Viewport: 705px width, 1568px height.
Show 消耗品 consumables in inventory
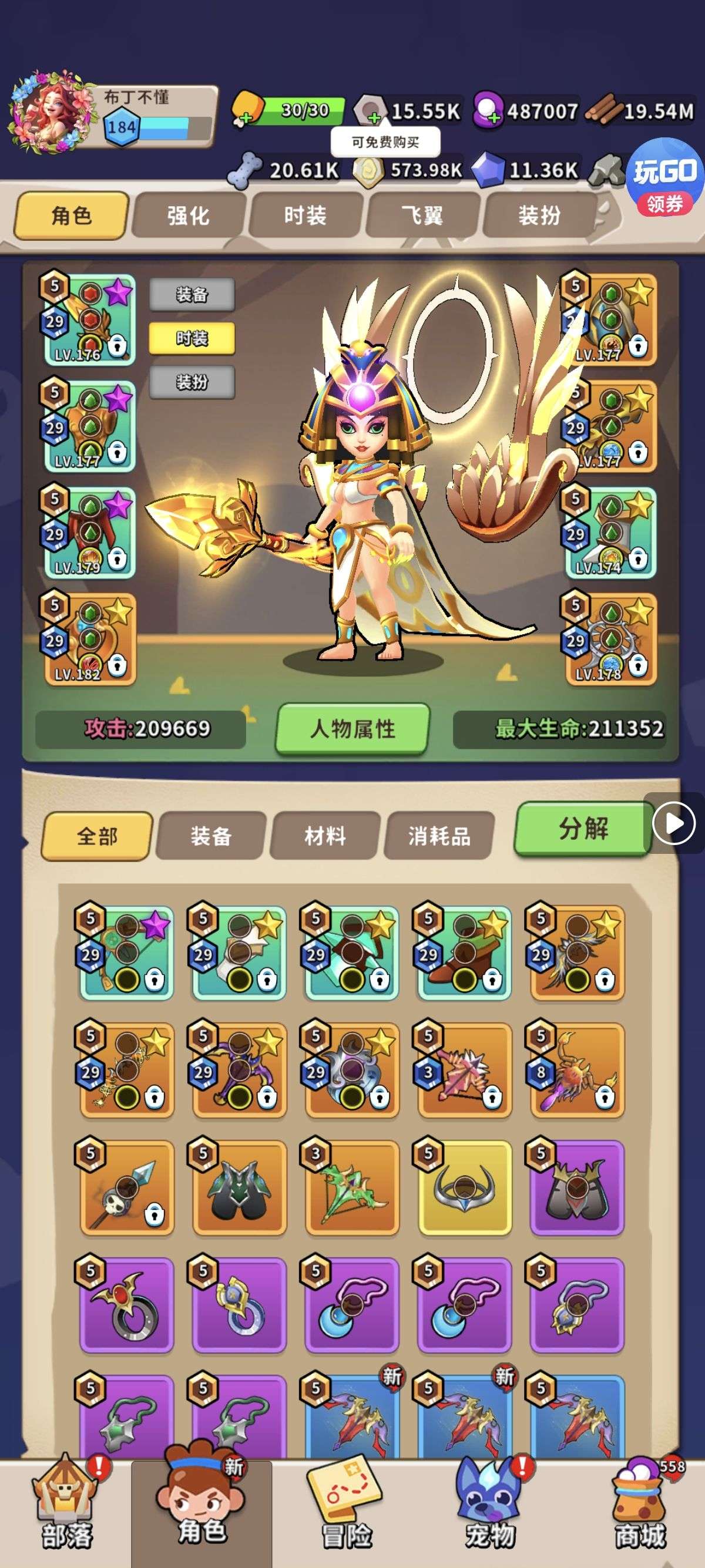coord(439,836)
